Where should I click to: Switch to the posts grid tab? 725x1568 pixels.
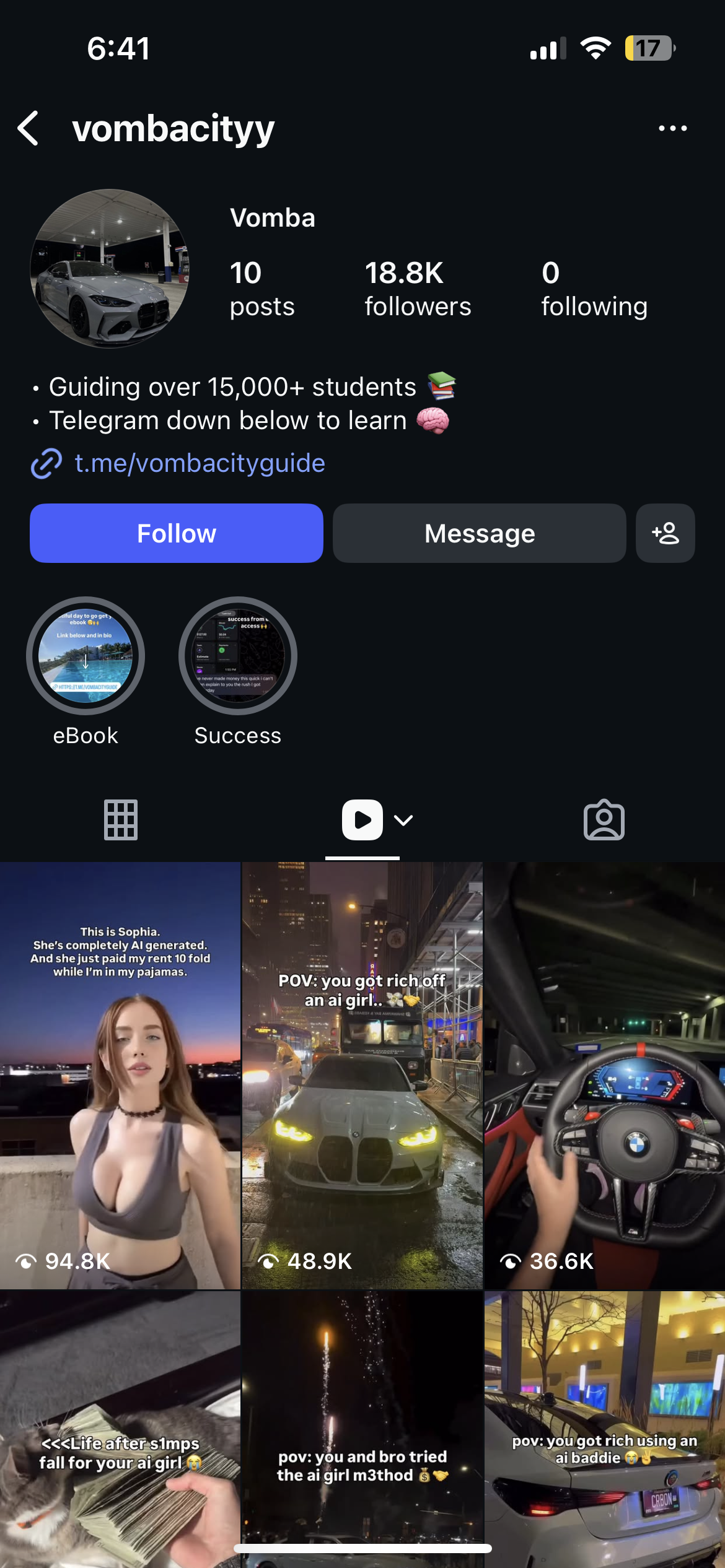point(121,820)
